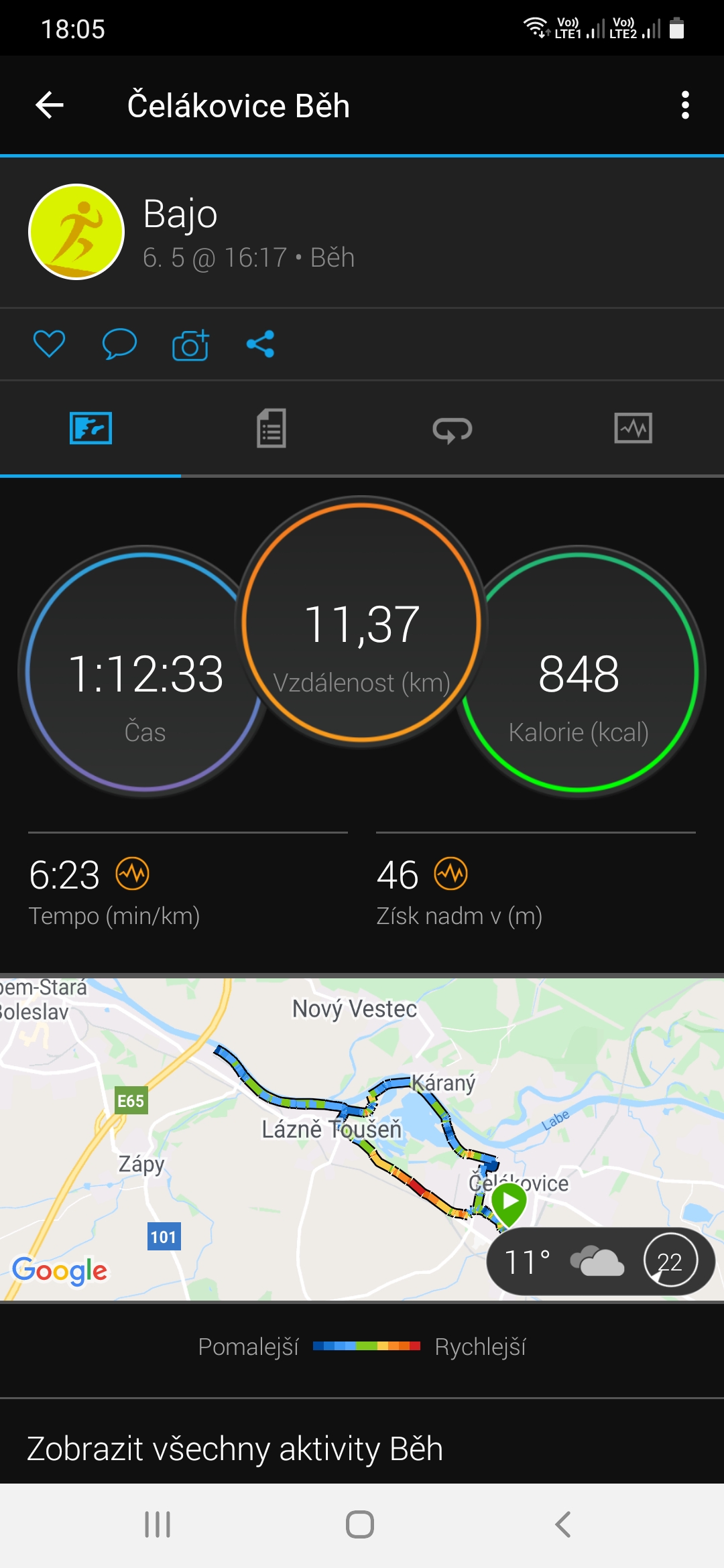724x1568 pixels.
Task: Open the three-dot overflow menu
Action: (684, 105)
